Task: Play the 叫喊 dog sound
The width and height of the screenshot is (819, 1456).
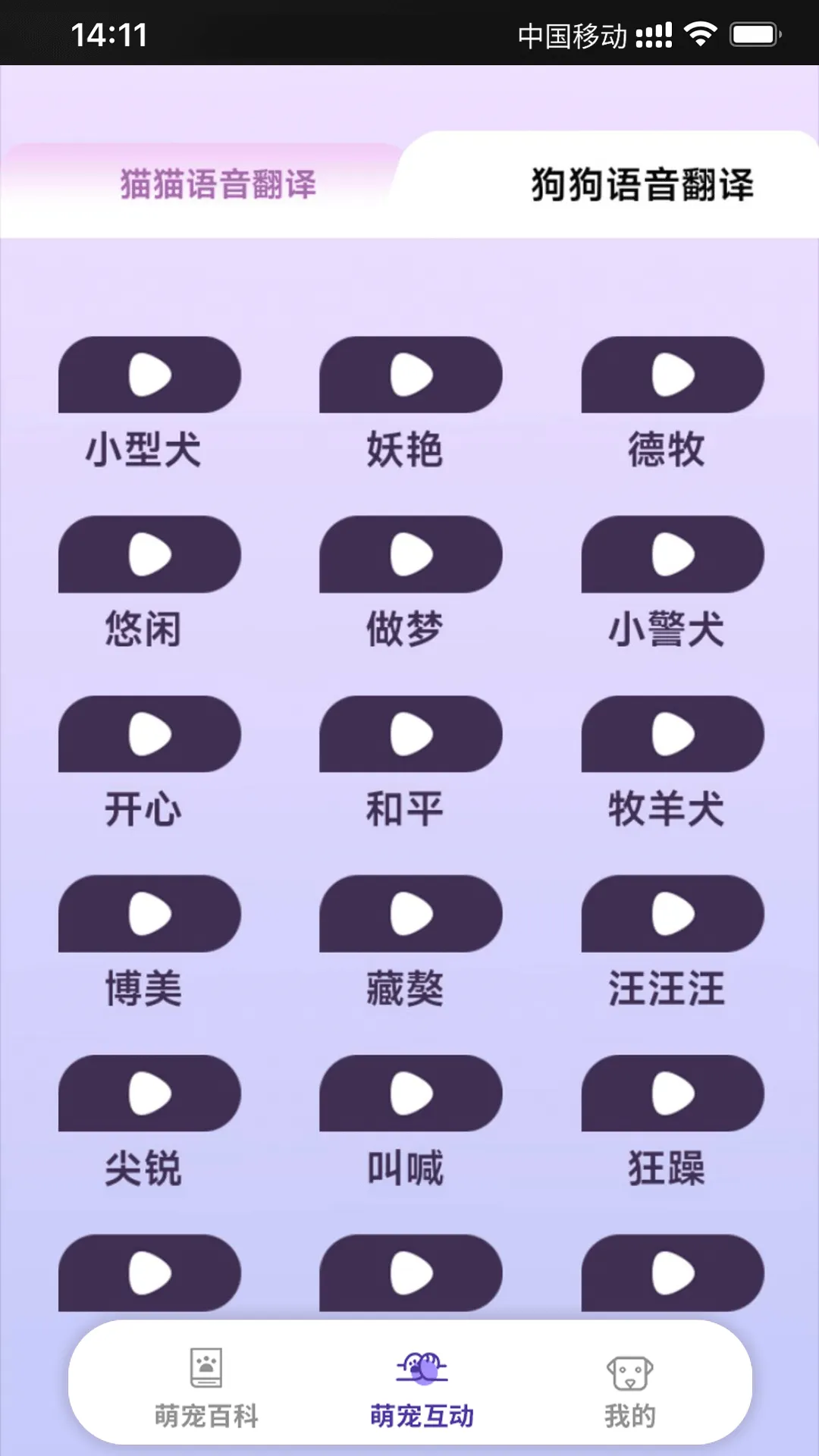Action: [x=409, y=1094]
